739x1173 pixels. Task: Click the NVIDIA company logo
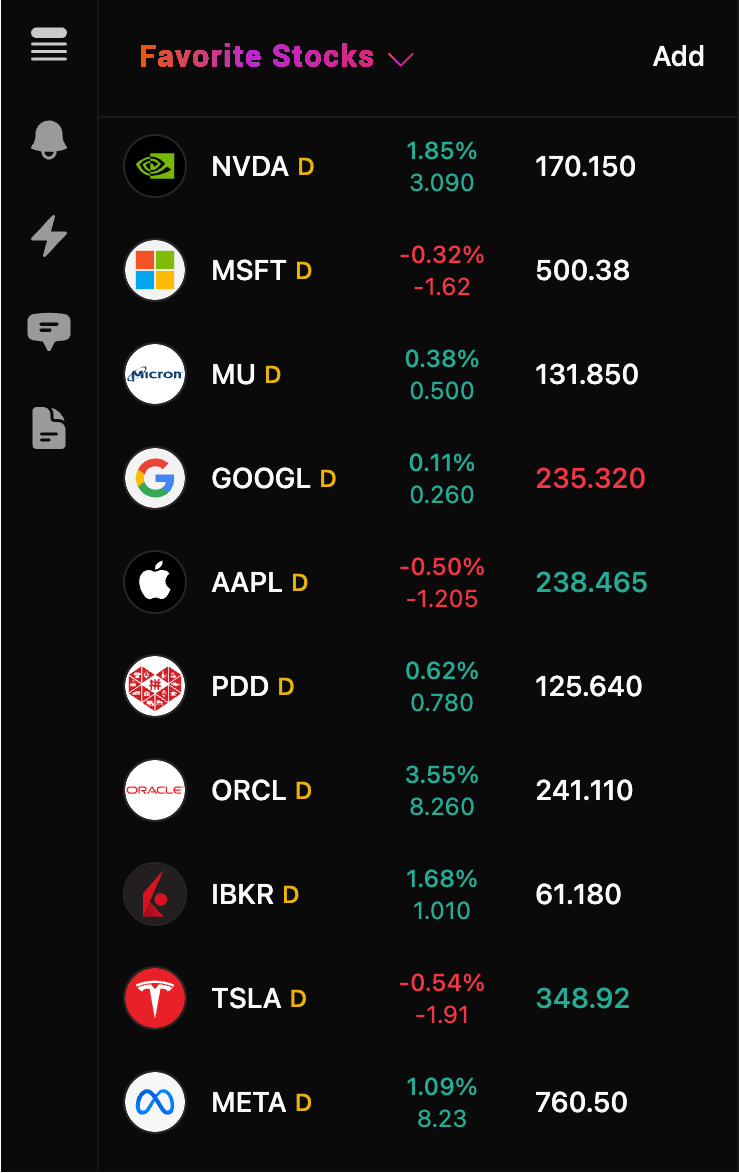point(155,166)
